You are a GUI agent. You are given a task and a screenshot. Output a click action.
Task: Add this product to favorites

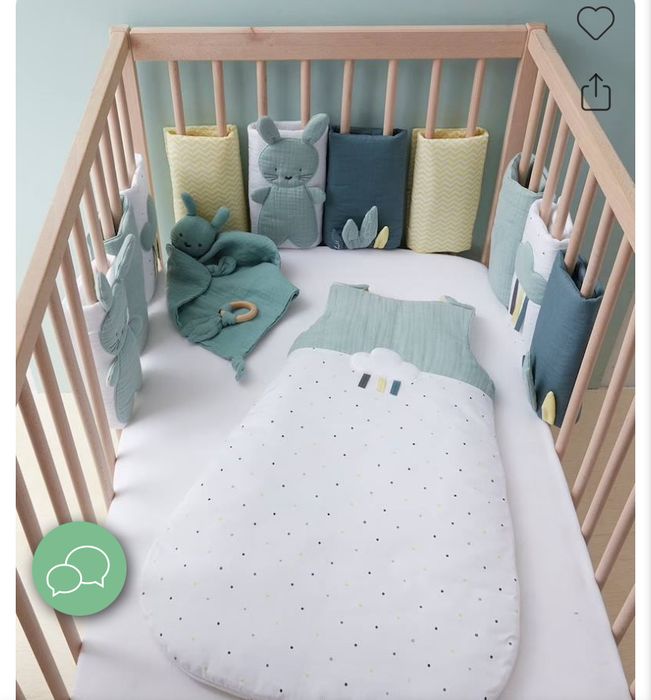coord(595,23)
